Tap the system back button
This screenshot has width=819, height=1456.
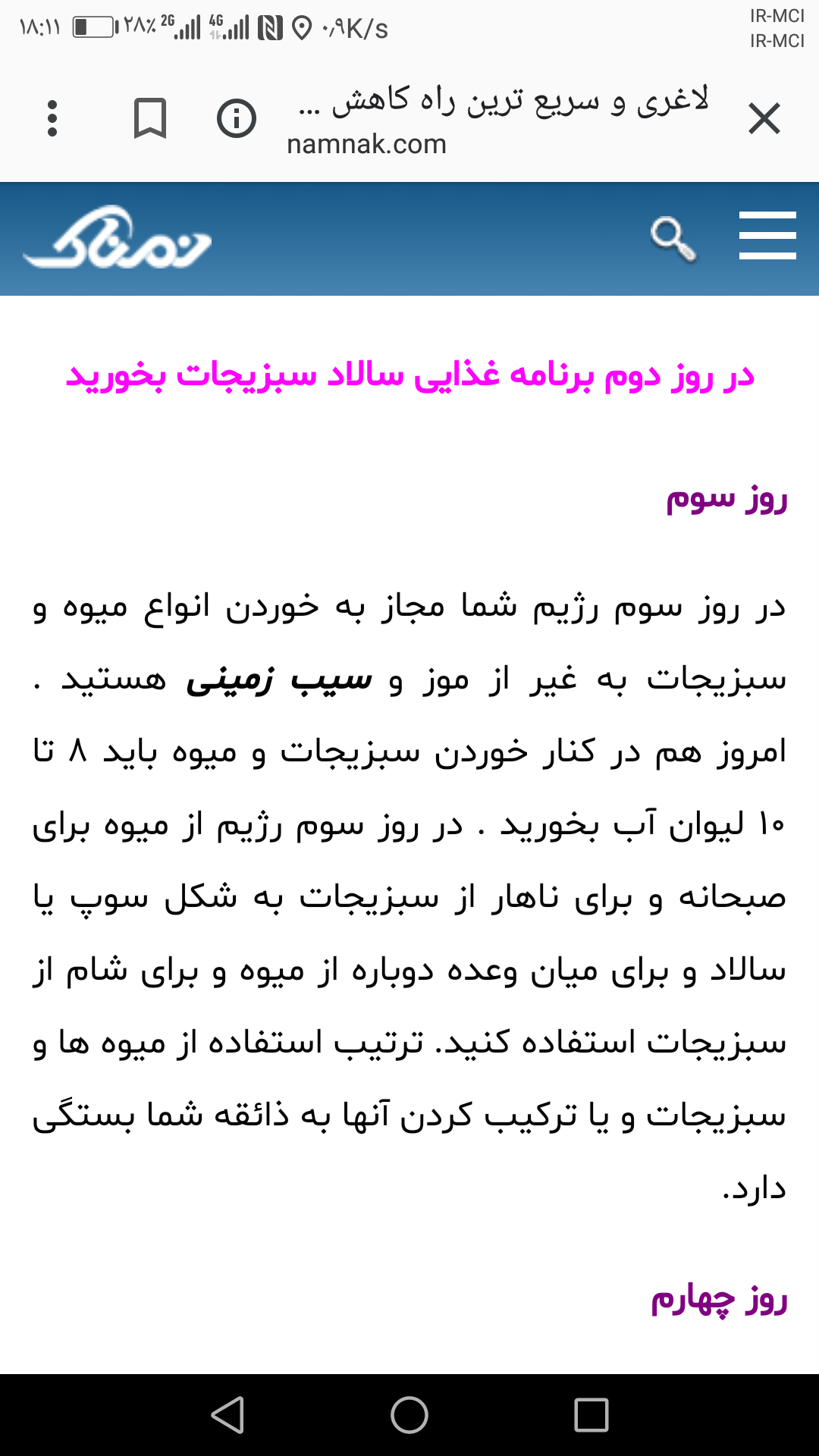(227, 1415)
